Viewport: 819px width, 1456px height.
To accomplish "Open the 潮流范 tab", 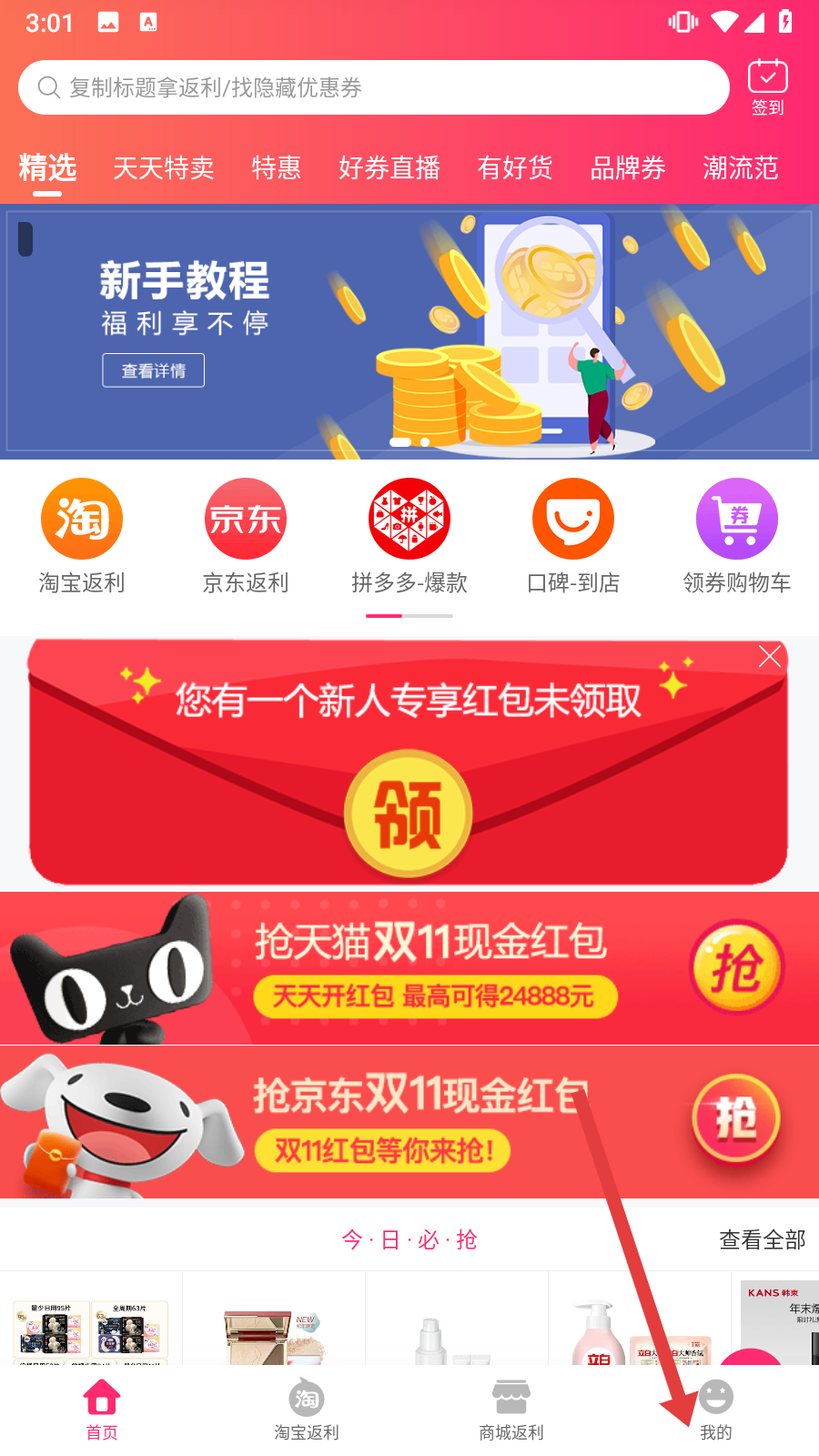I will click(741, 168).
